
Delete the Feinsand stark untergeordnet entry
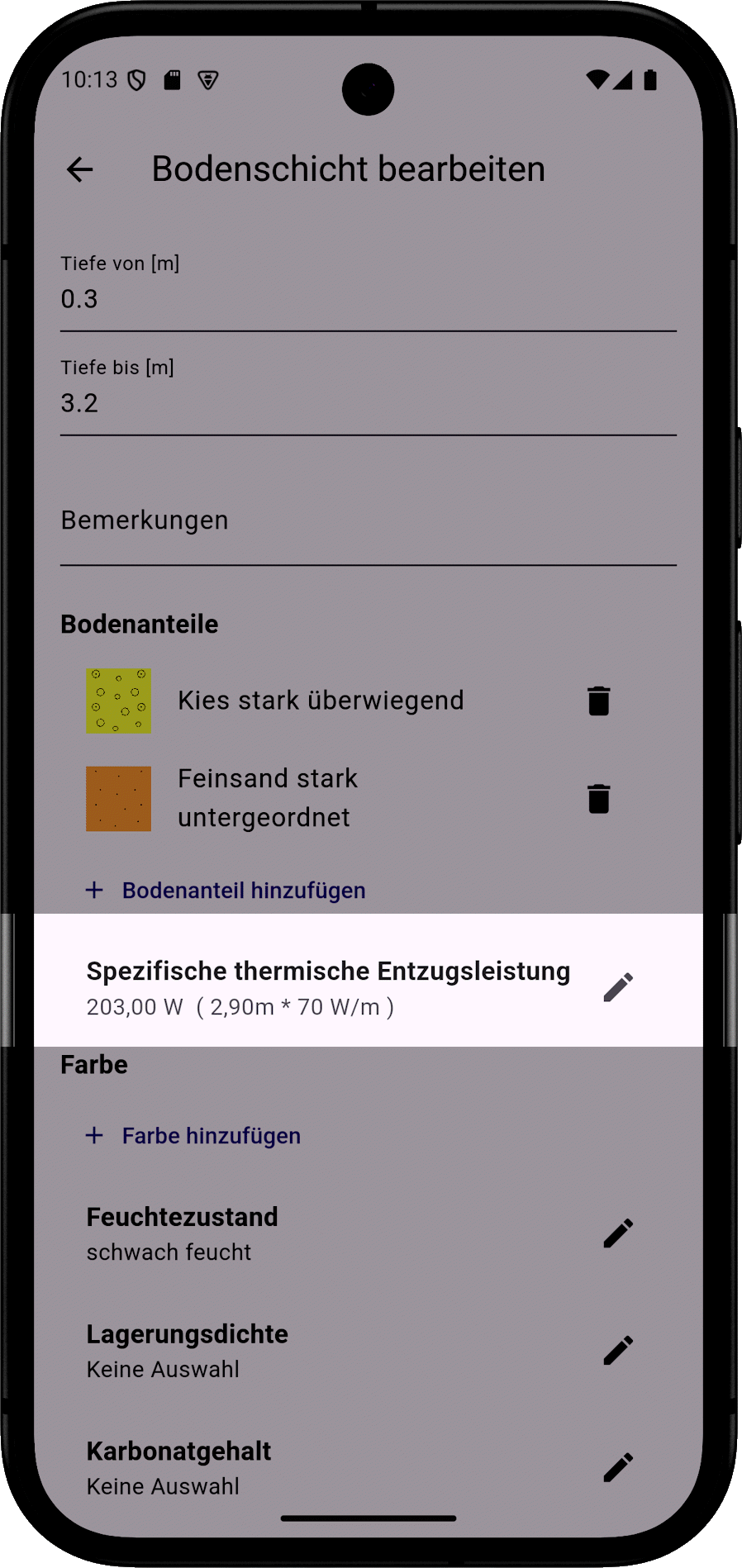click(x=598, y=799)
